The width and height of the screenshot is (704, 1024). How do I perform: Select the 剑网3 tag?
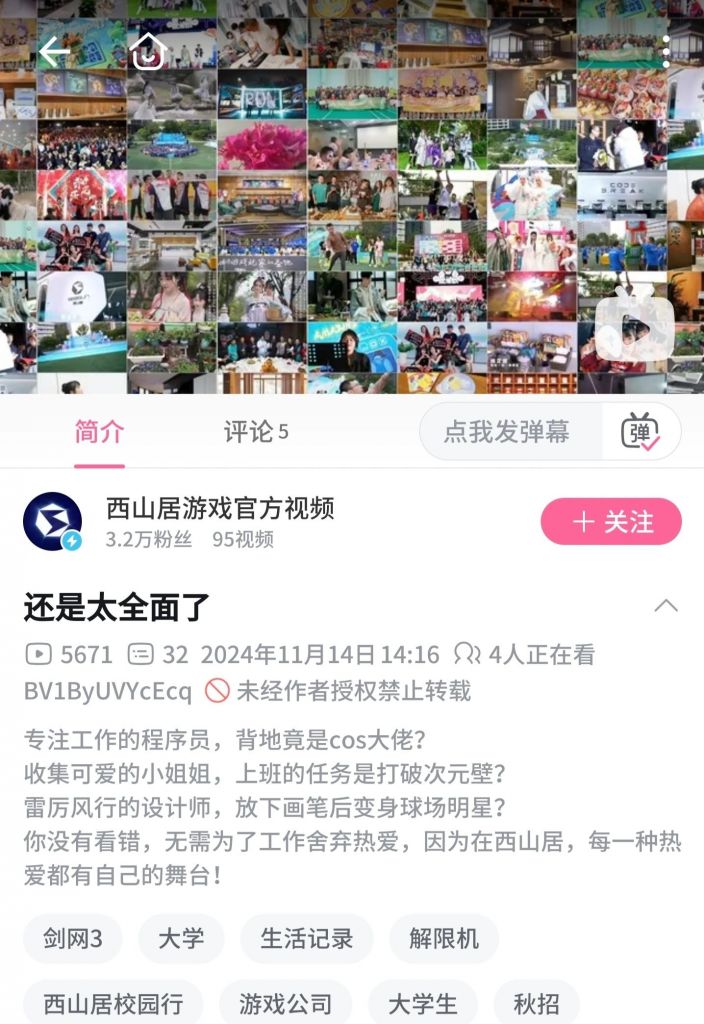tap(73, 939)
